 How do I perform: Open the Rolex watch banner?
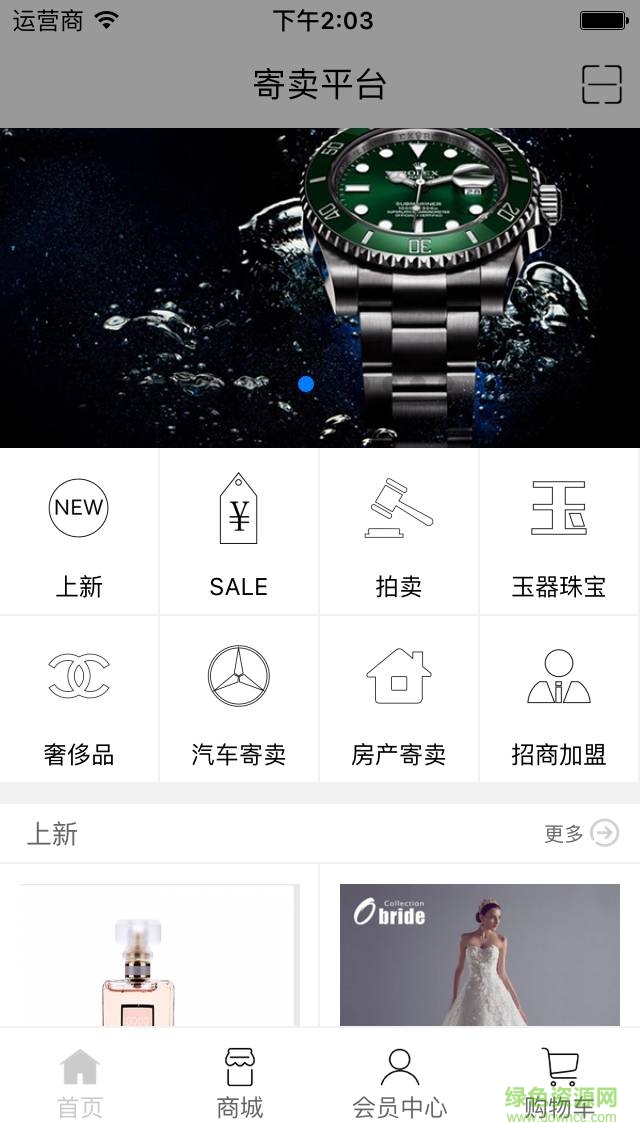[x=320, y=288]
